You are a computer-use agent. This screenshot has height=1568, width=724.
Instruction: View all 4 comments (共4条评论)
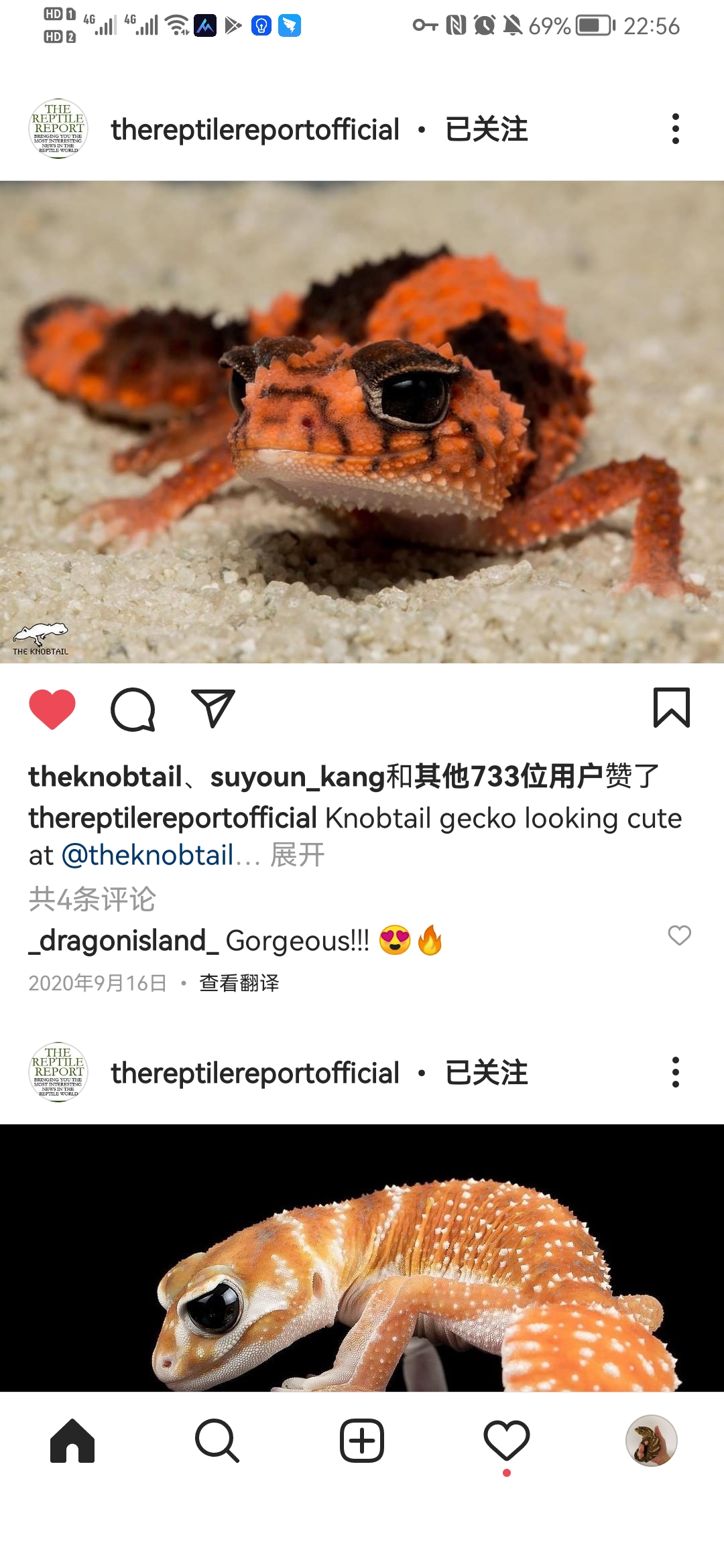point(93,899)
